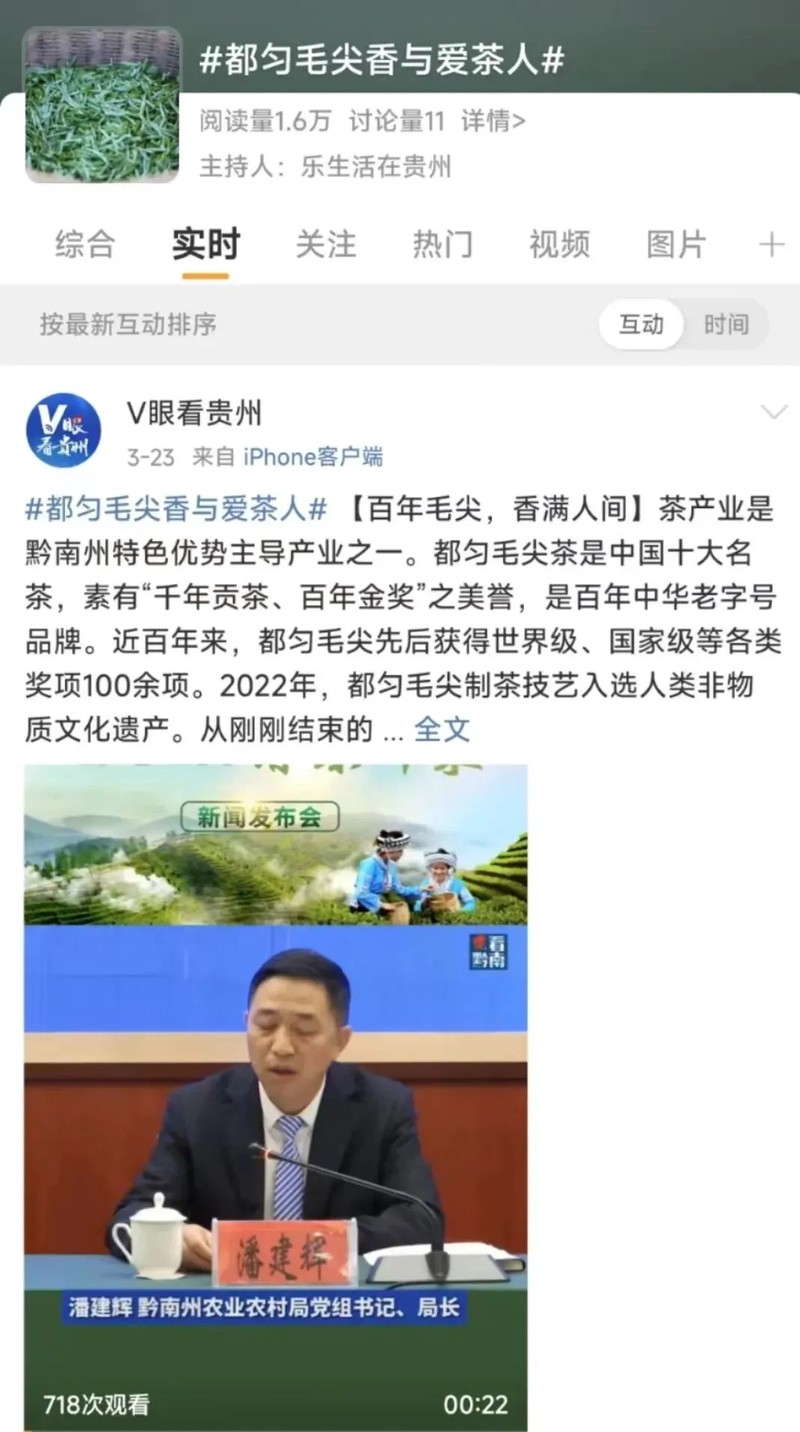This screenshot has height=1432, width=800.
Task: Expand the post options chevron
Action: [x=774, y=412]
